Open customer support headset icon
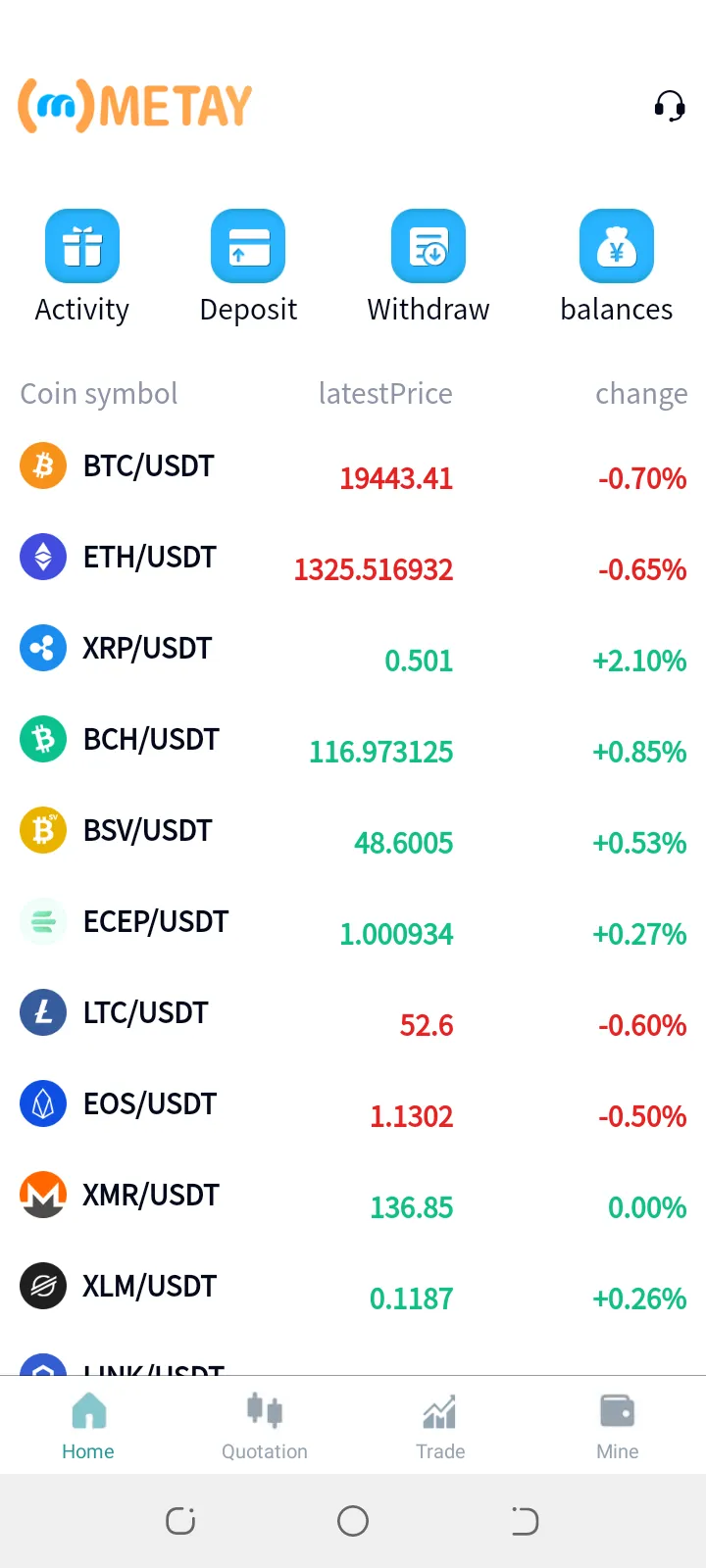The height and width of the screenshot is (1568, 706). (x=670, y=106)
